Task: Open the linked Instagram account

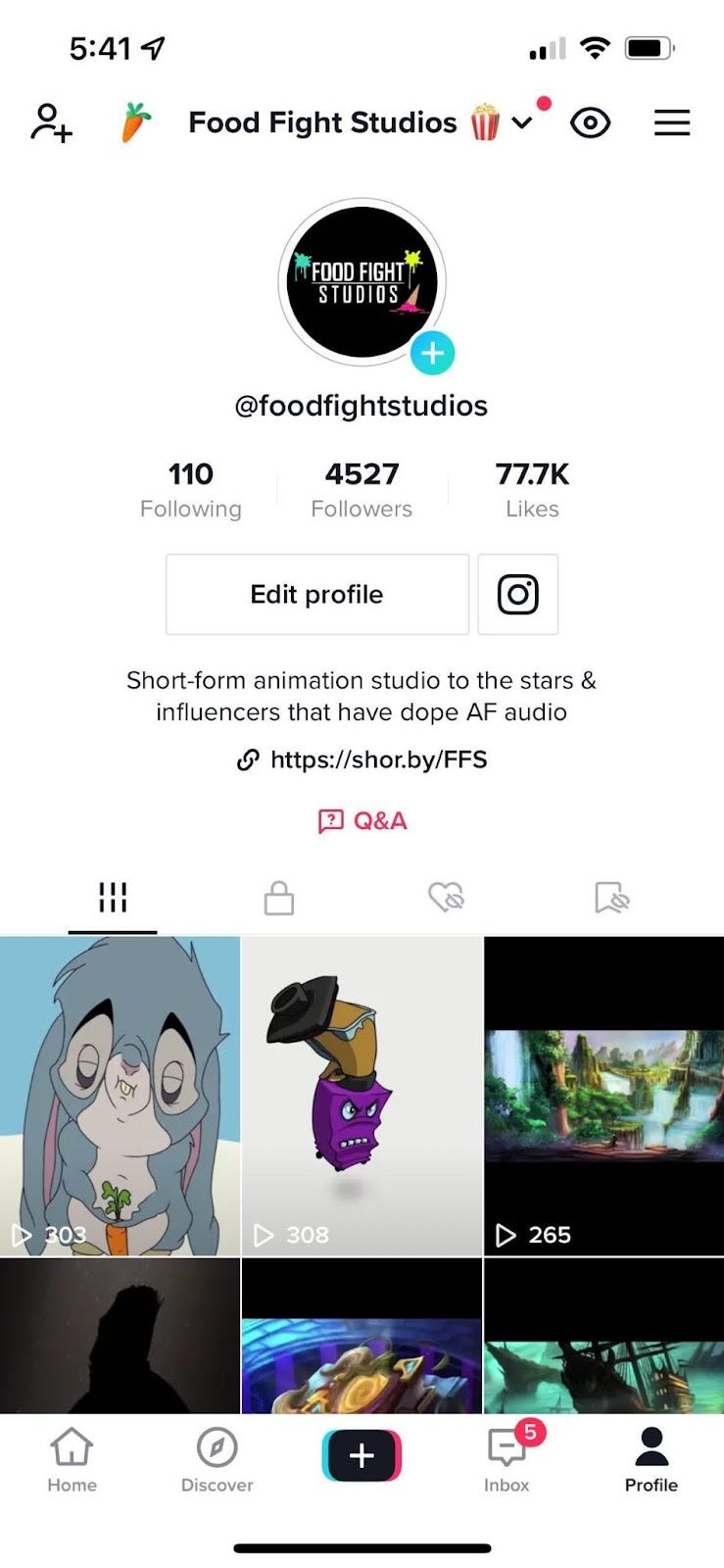Action: (x=517, y=595)
